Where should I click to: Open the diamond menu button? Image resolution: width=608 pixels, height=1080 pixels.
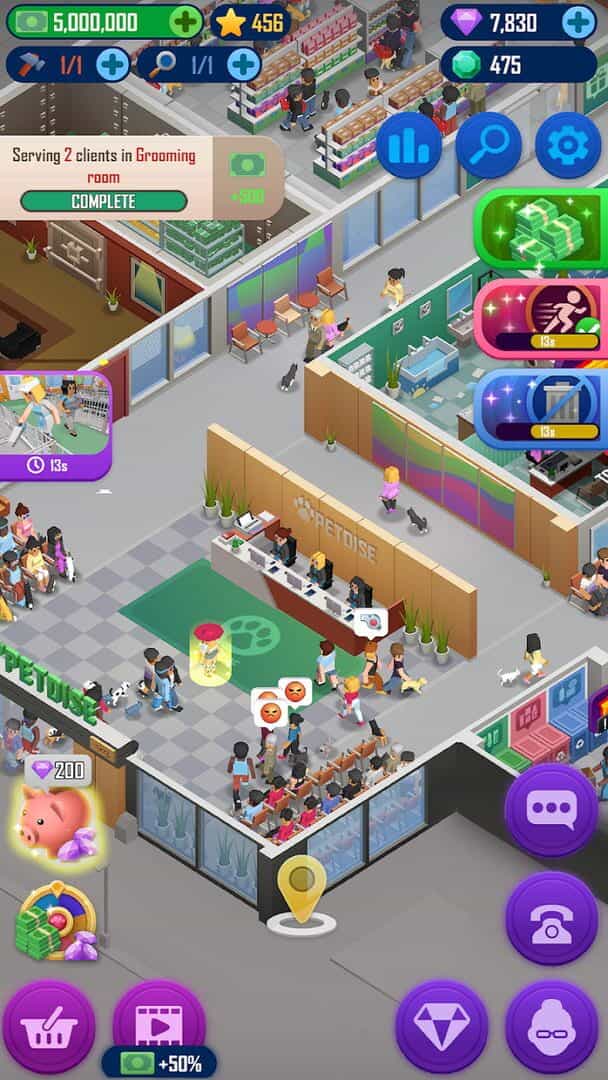tap(441, 1026)
